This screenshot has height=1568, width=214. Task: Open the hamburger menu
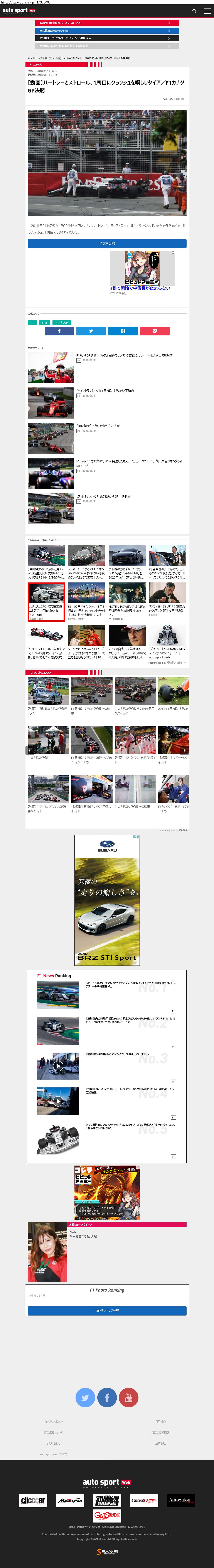tap(207, 11)
